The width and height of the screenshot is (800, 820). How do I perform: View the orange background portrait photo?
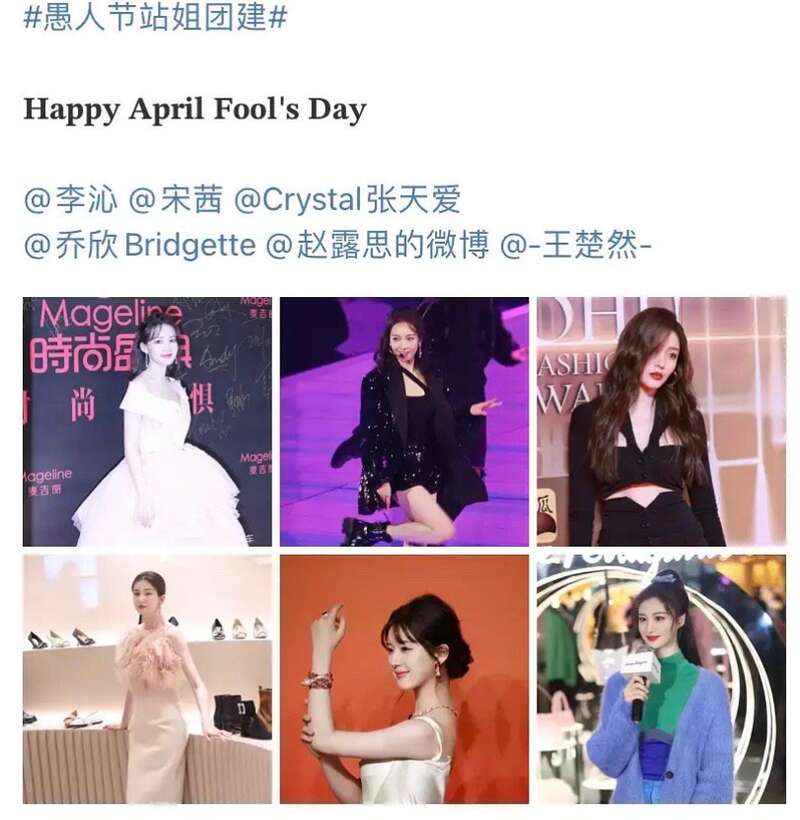404,679
